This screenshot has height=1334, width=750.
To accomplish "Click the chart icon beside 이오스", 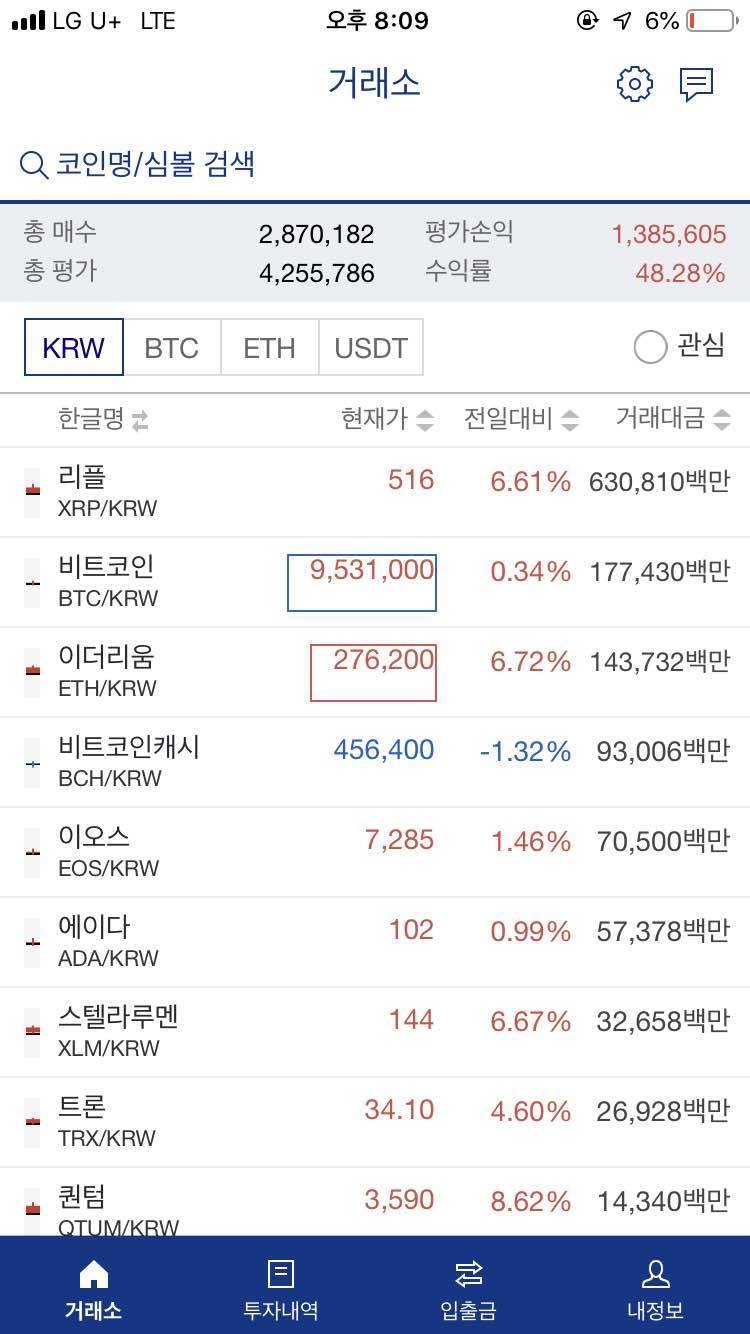I will coord(31,850).
